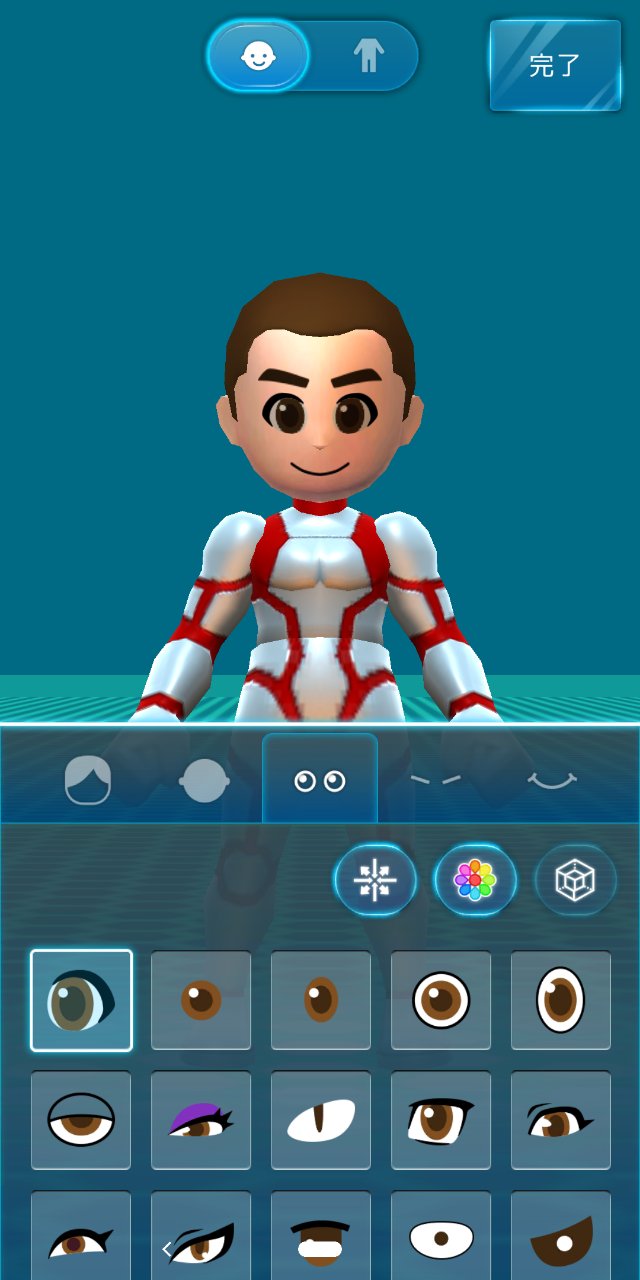Pick the purple eyeshadow eye style
The height and width of the screenshot is (1280, 640).
click(x=201, y=1120)
